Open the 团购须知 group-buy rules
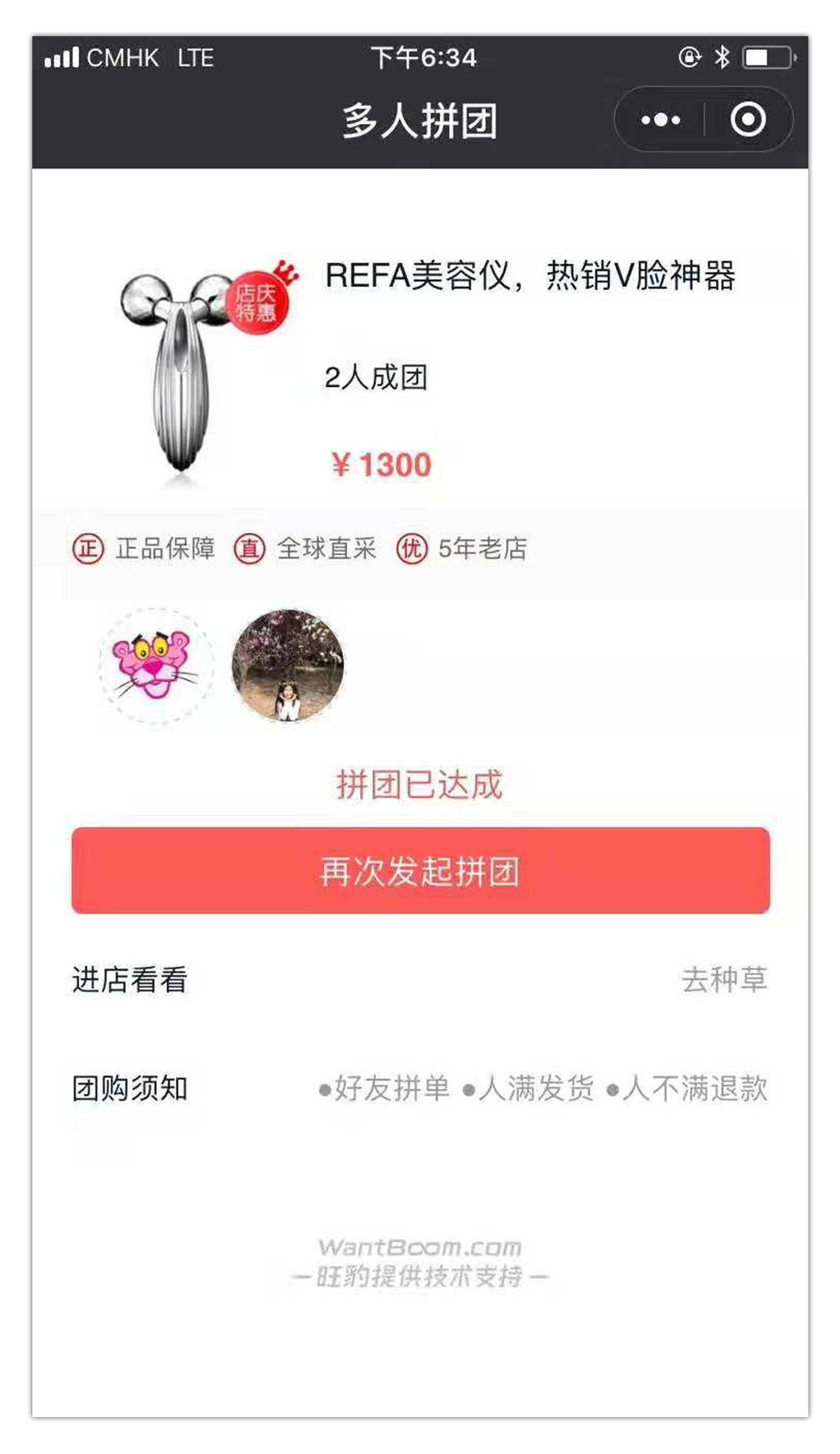Viewport: 840px width, 1454px height. coord(420,1088)
